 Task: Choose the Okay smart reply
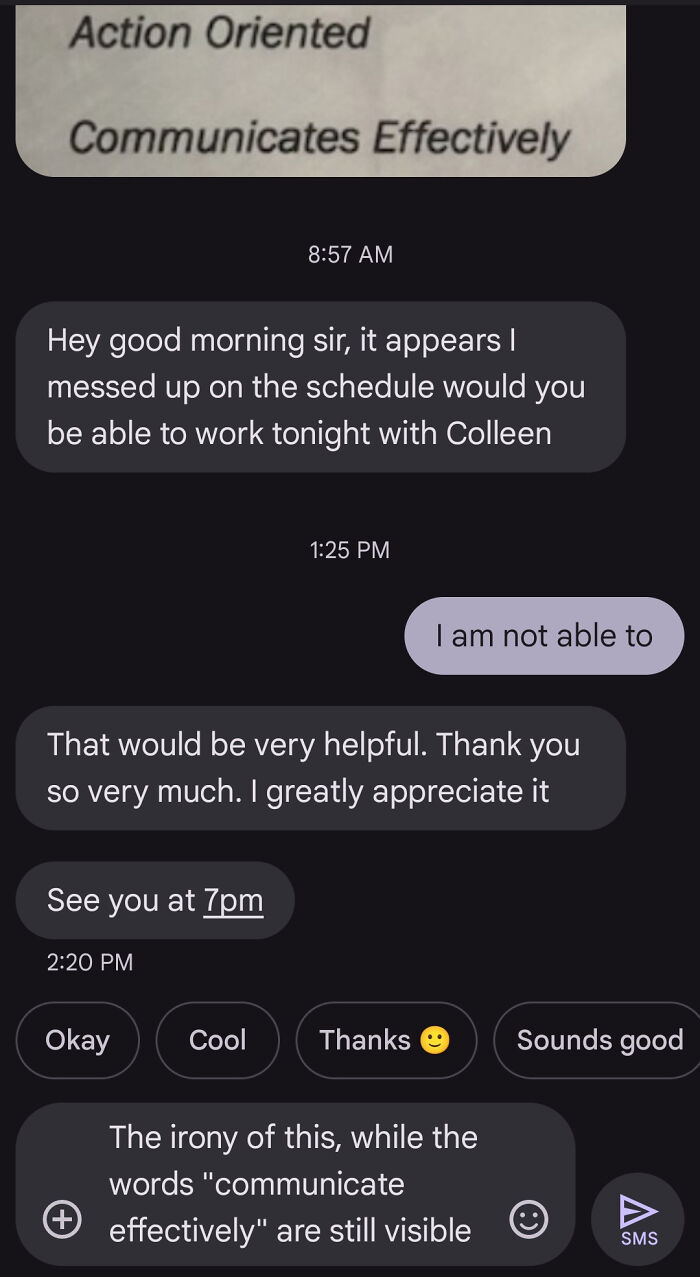coord(78,1040)
